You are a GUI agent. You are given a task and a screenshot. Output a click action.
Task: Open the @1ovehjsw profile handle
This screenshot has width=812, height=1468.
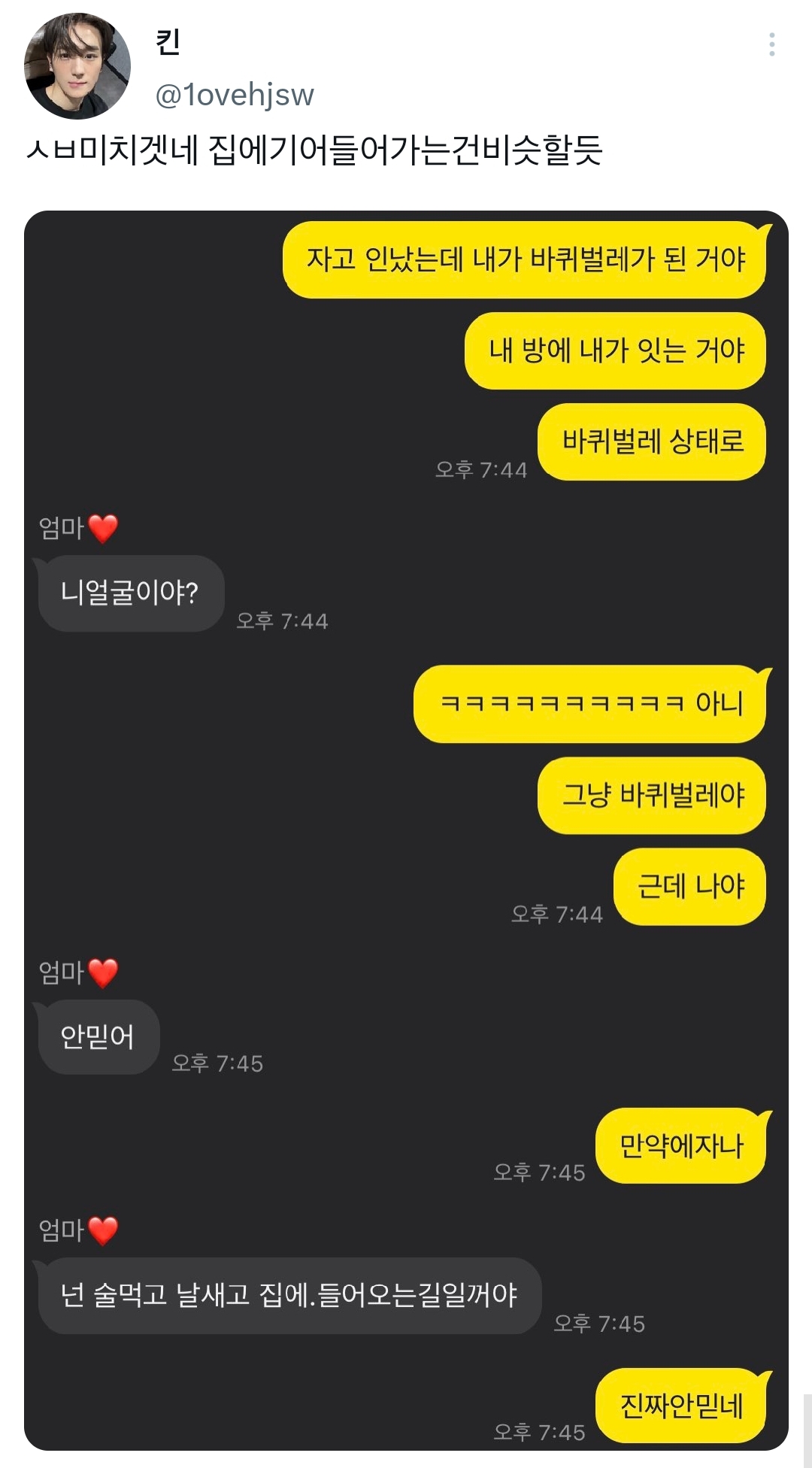click(235, 96)
